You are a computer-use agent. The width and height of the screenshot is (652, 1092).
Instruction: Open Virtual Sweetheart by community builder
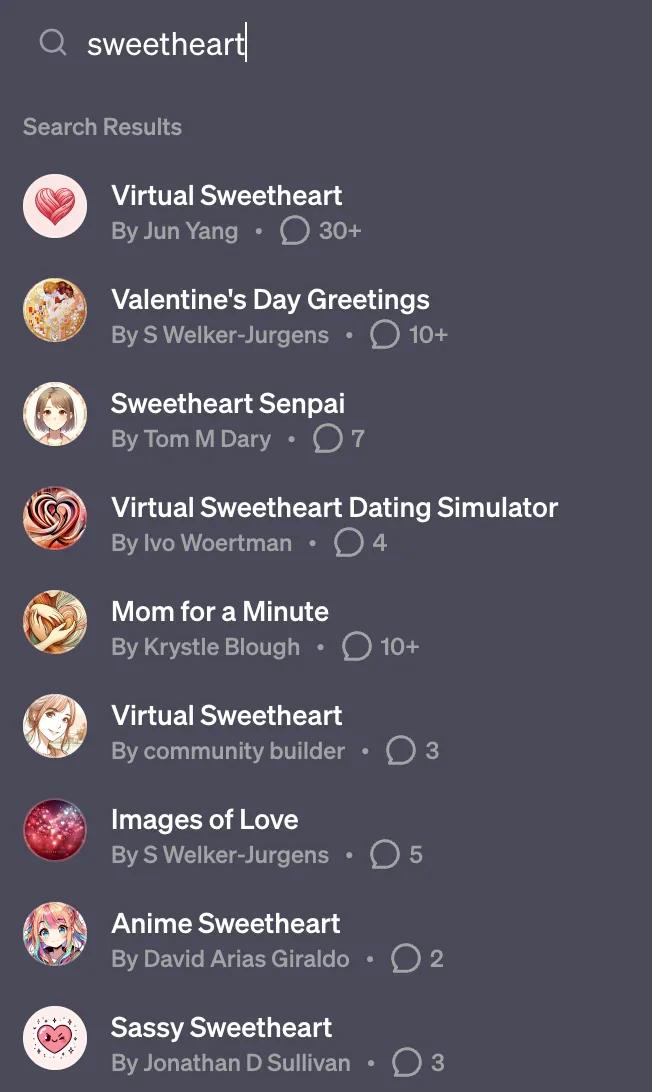tap(227, 716)
